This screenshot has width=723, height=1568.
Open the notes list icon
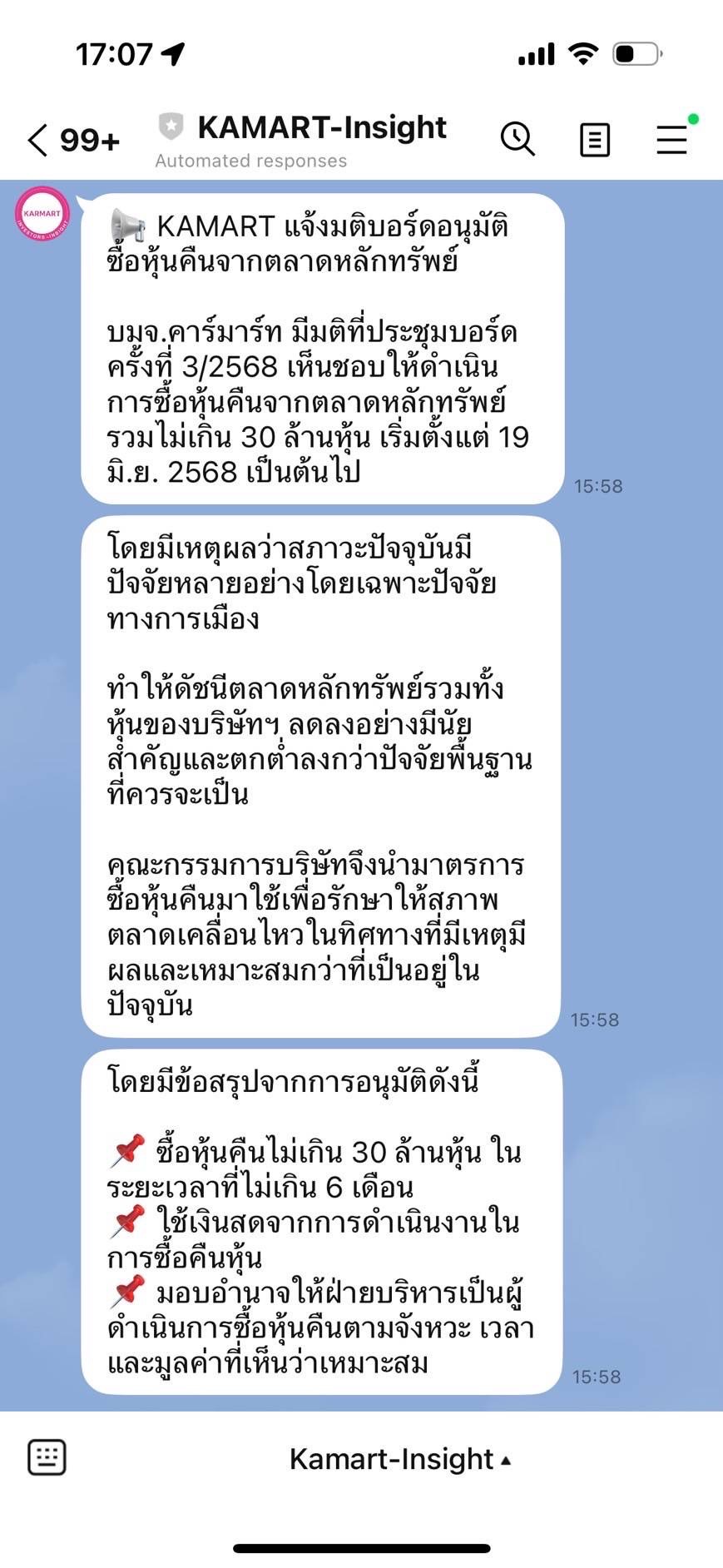[594, 140]
